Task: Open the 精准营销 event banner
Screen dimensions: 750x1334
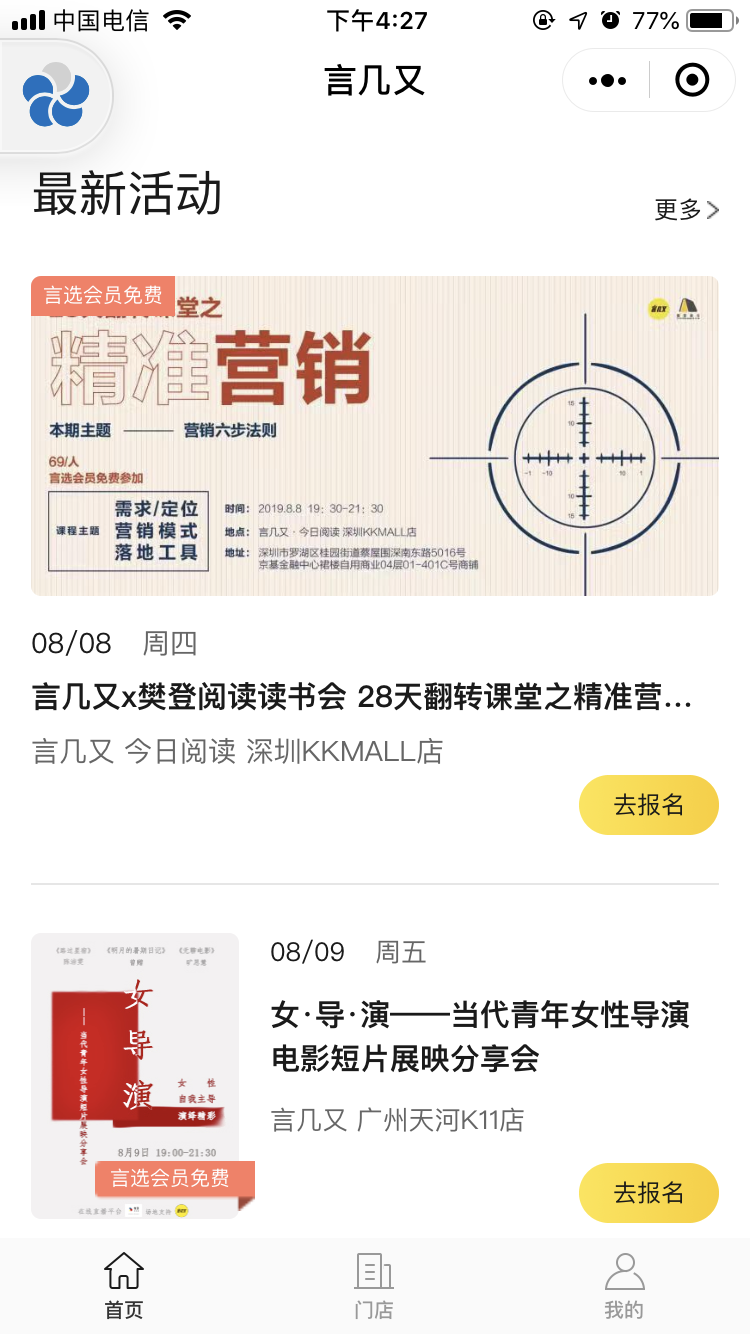Action: click(375, 436)
